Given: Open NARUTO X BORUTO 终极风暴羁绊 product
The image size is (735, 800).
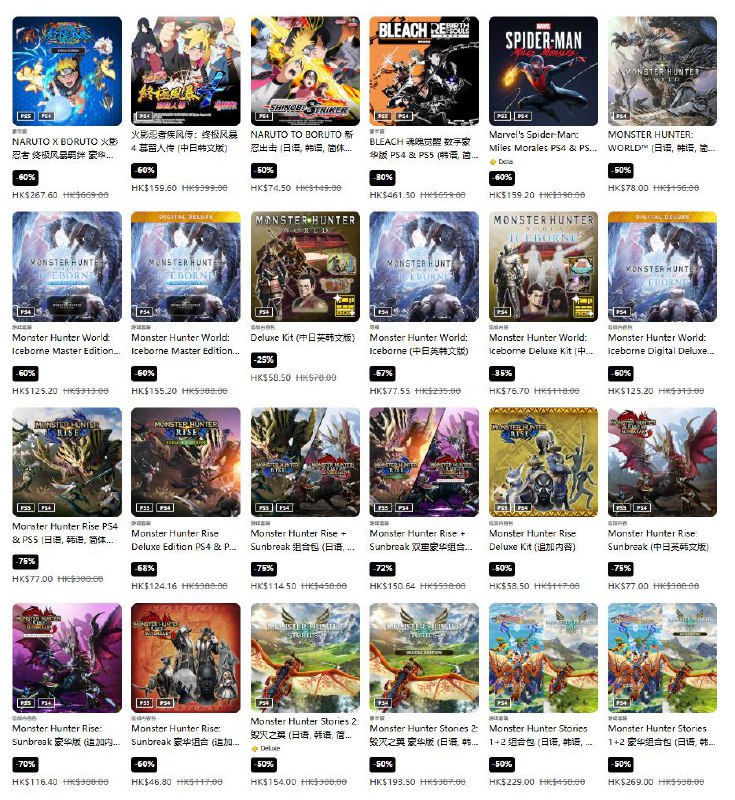Looking at the screenshot, I should (66, 70).
